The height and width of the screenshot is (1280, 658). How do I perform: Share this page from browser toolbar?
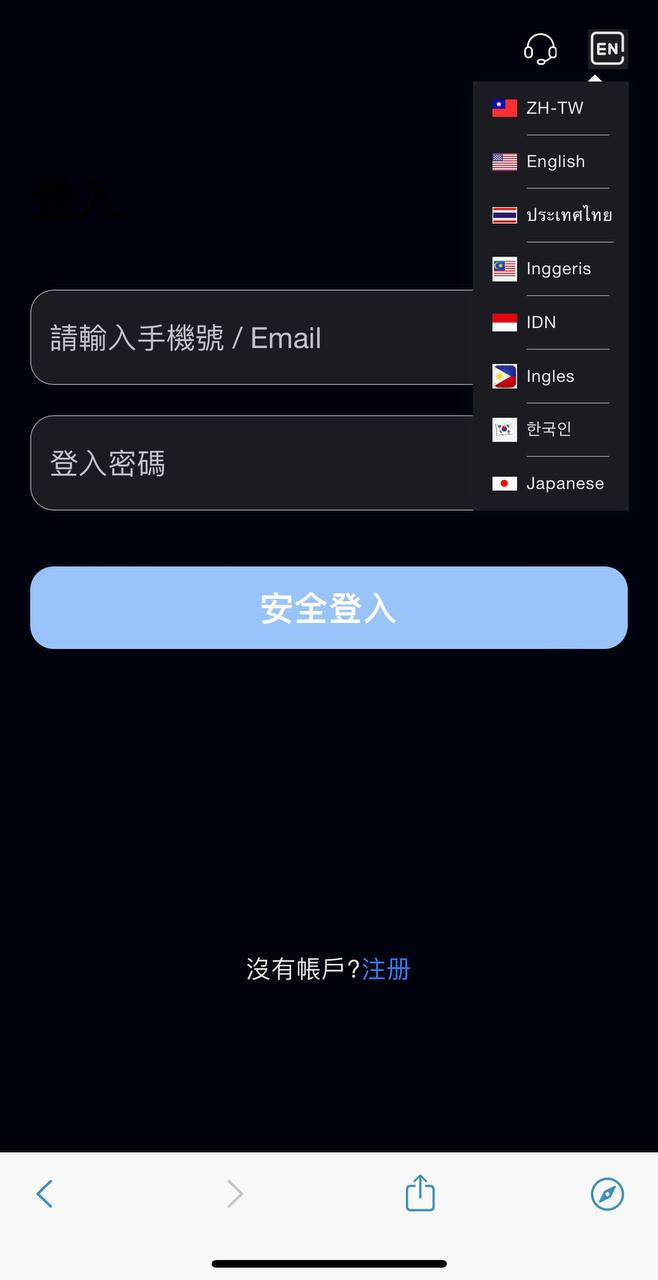[420, 1193]
